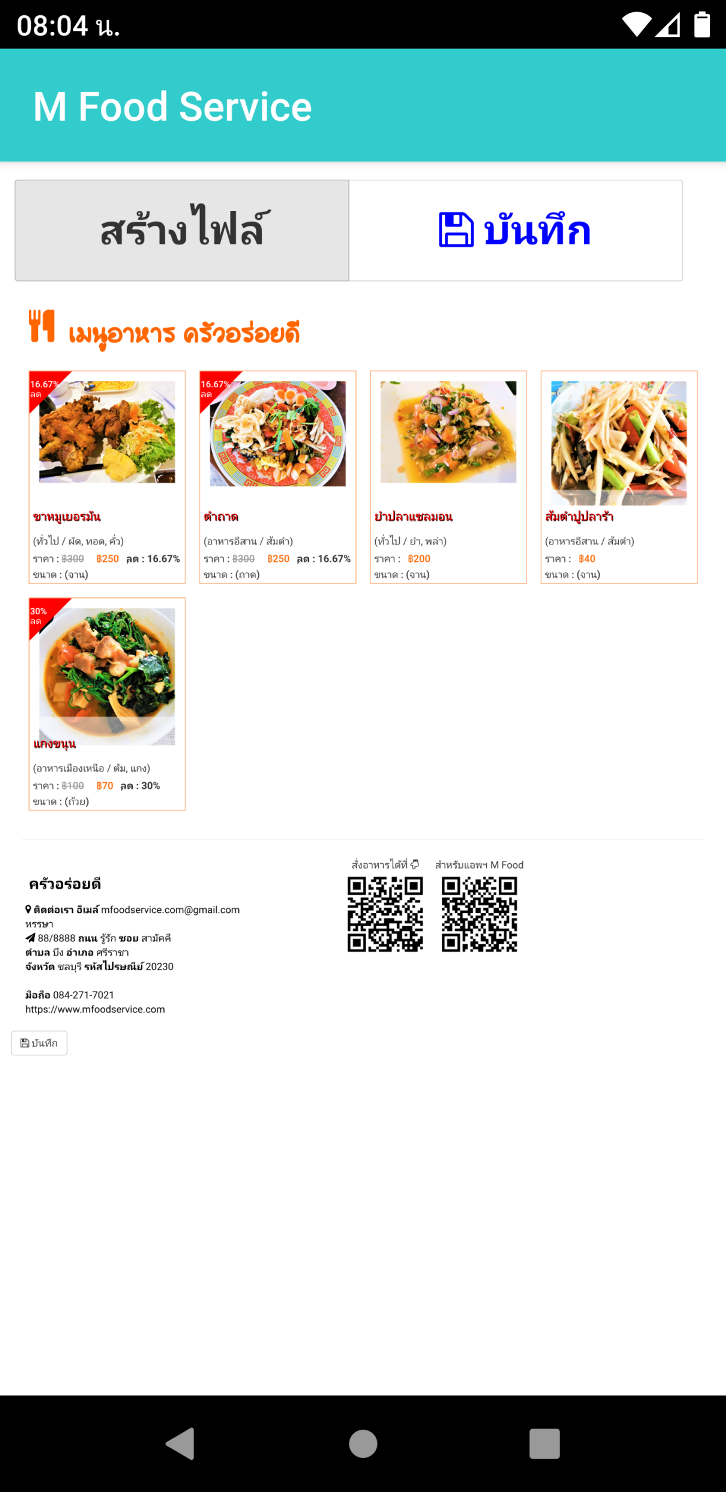The height and width of the screenshot is (1492, 726).
Task: Tap the small บันทึก button under contact details
Action: pyautogui.click(x=39, y=1043)
